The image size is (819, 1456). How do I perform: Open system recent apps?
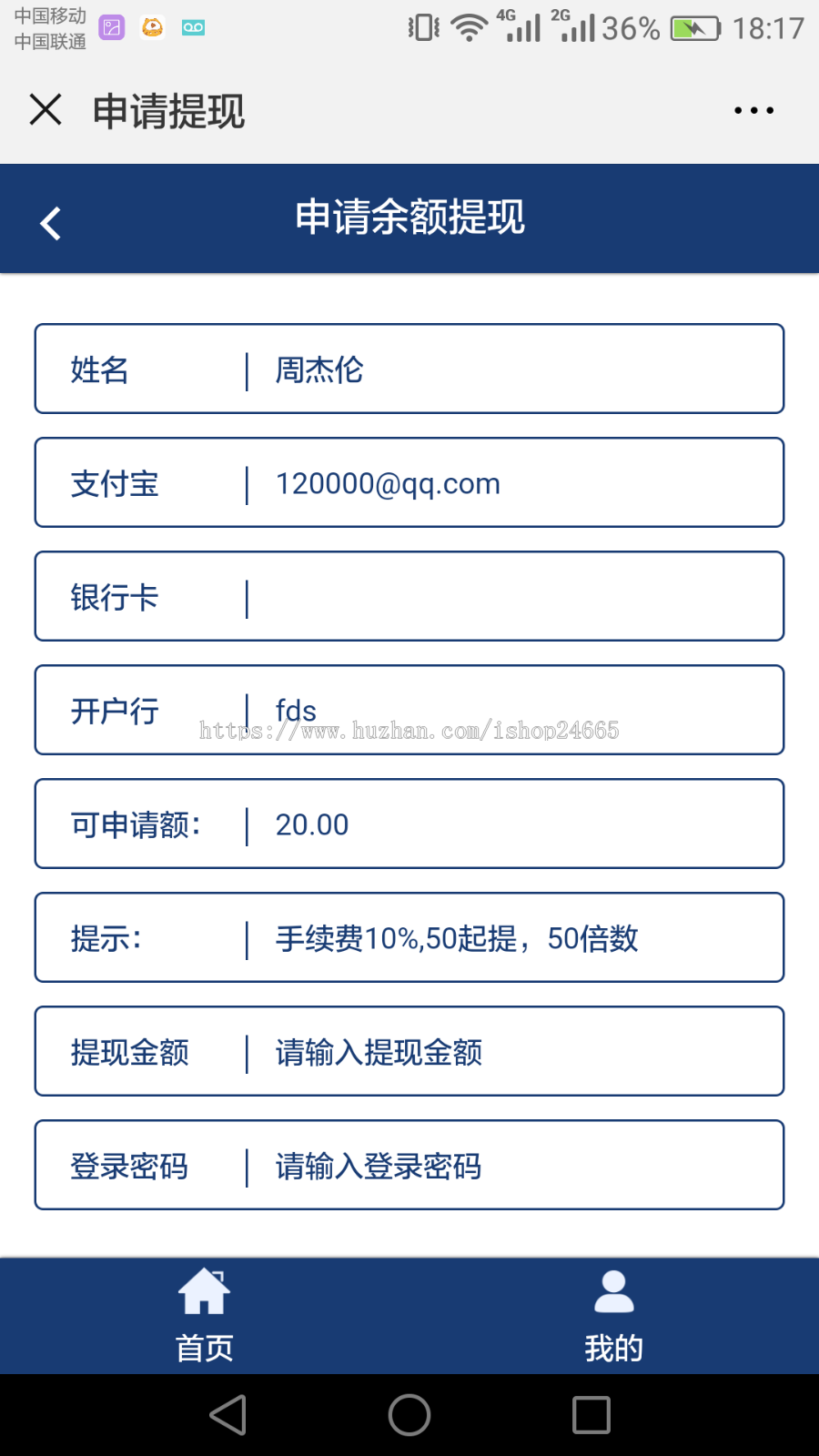click(x=591, y=1415)
